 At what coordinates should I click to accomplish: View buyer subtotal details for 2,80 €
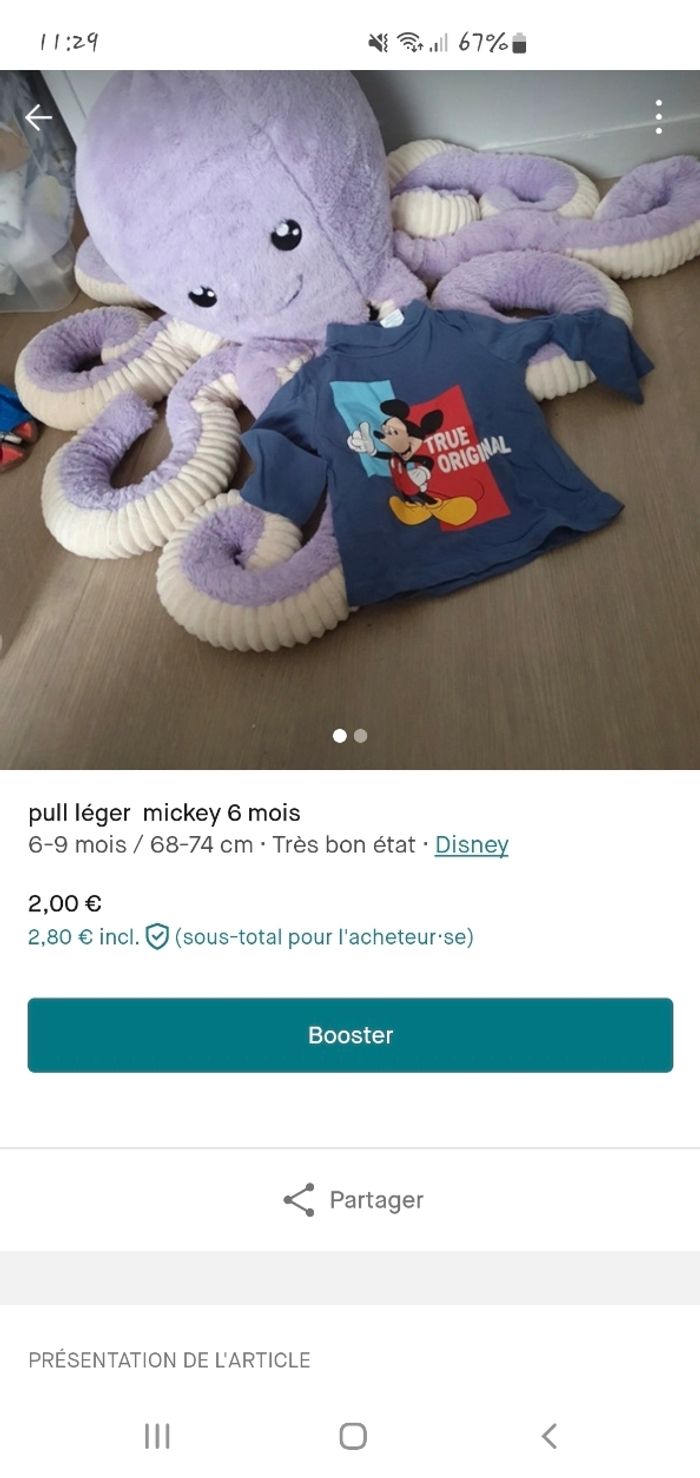[250, 937]
